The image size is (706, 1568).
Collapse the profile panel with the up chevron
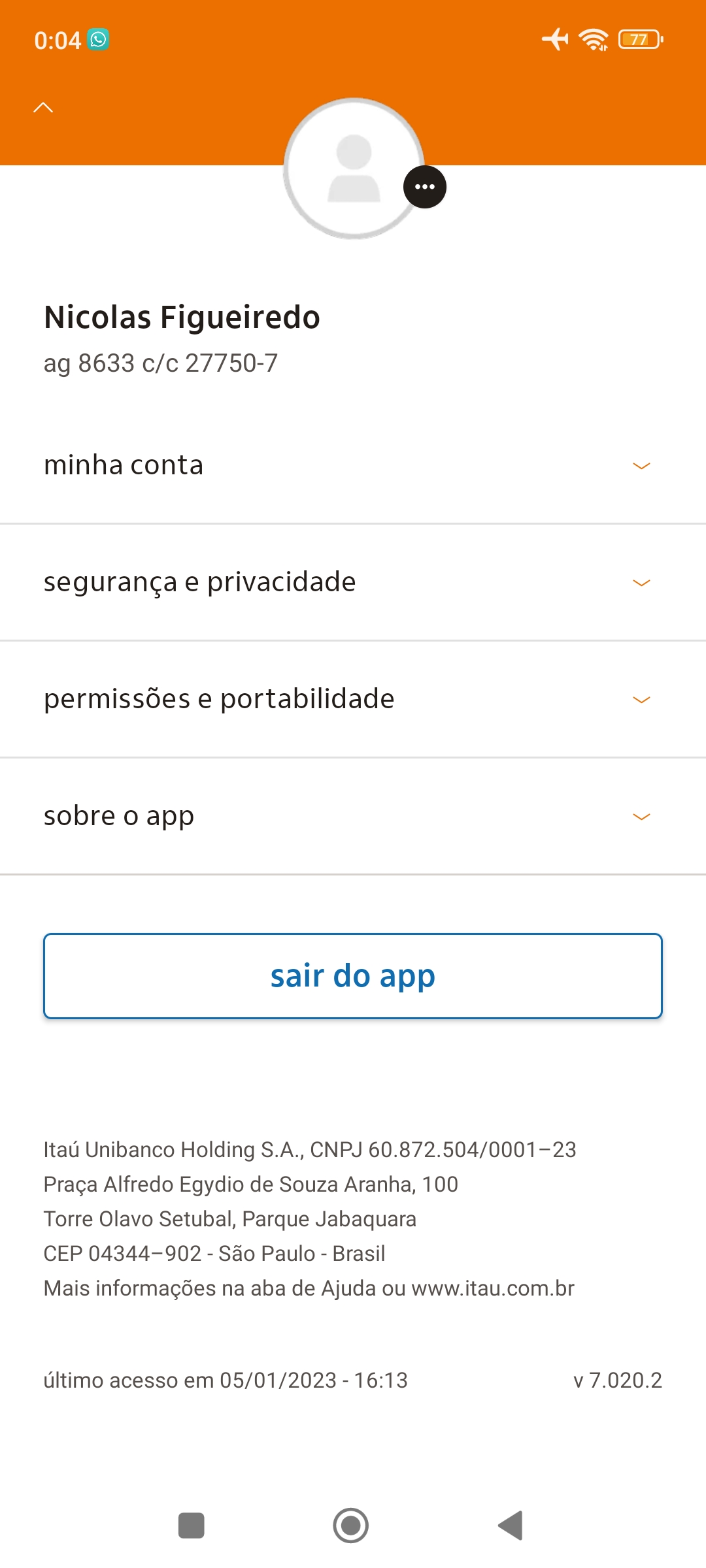pos(43,108)
